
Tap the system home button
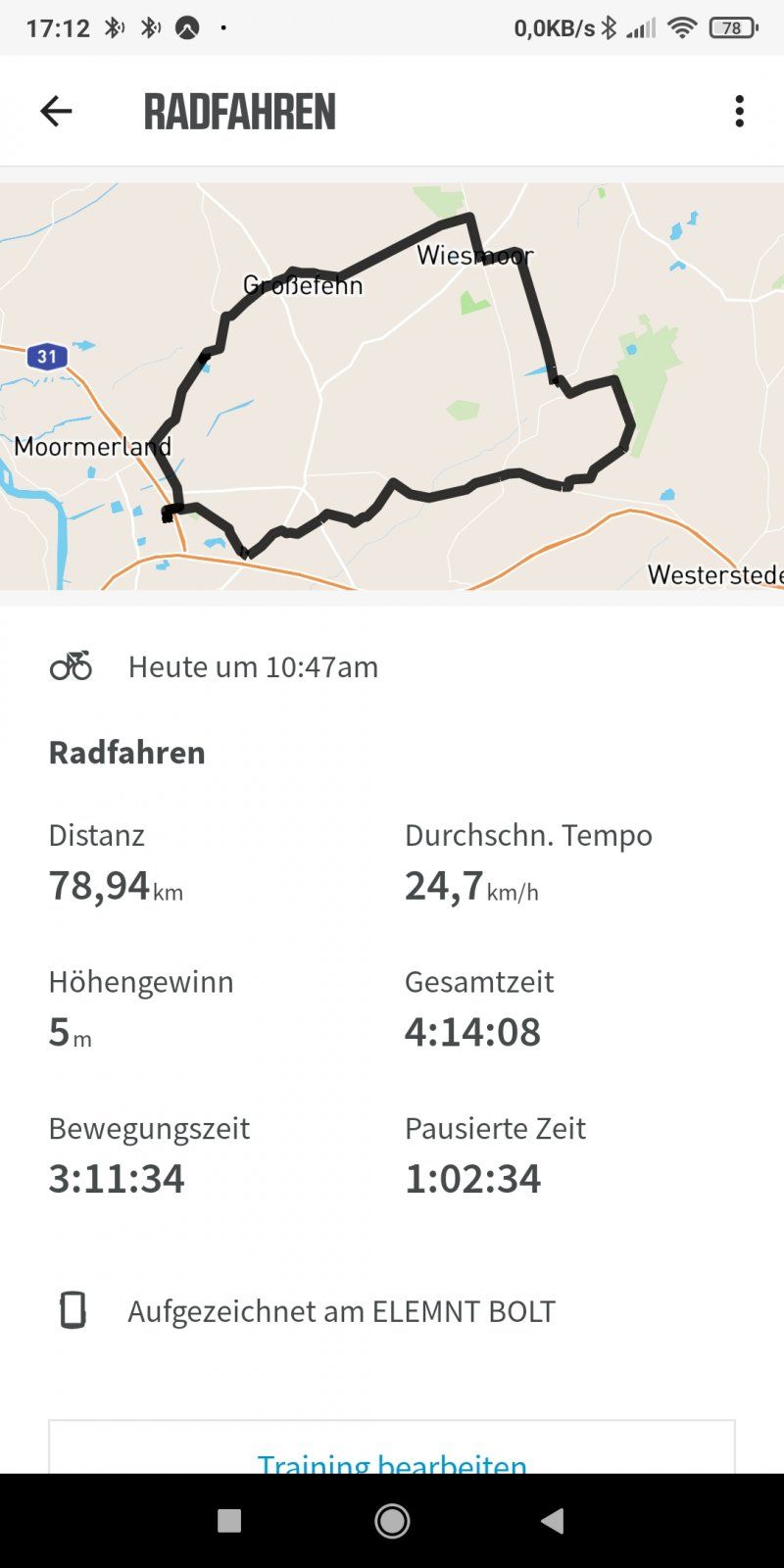tap(392, 1521)
